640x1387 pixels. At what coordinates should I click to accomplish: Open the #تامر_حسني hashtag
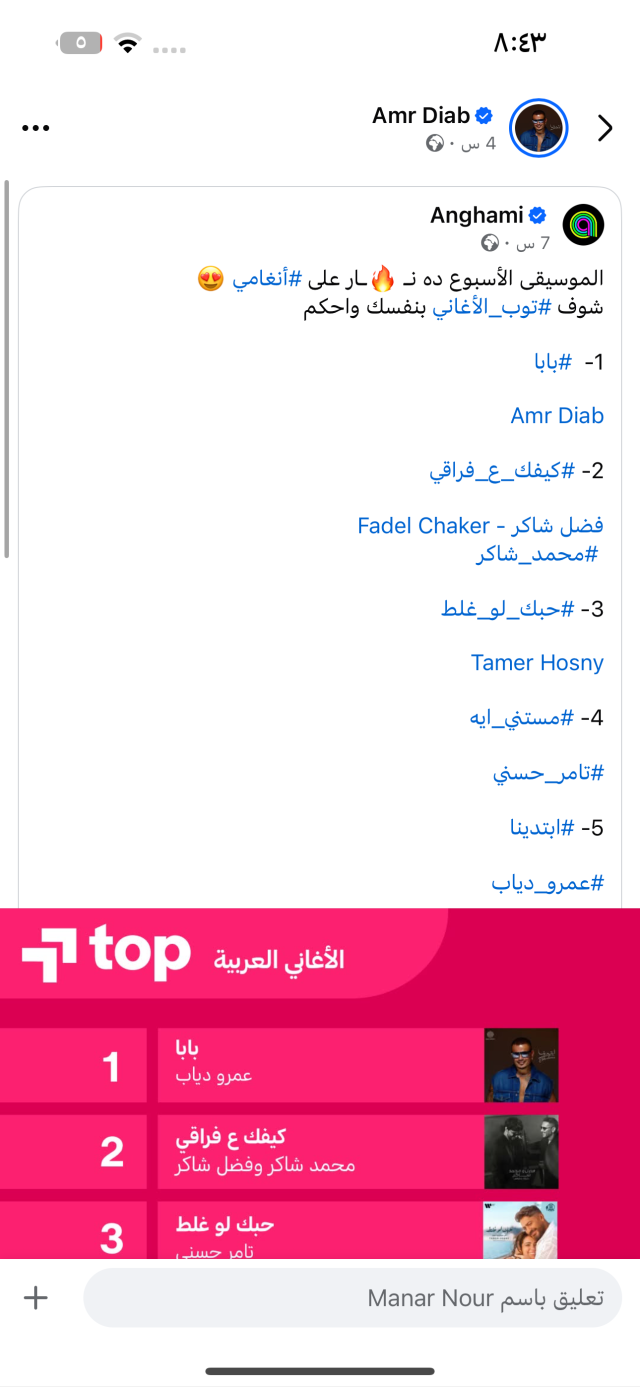tap(548, 772)
